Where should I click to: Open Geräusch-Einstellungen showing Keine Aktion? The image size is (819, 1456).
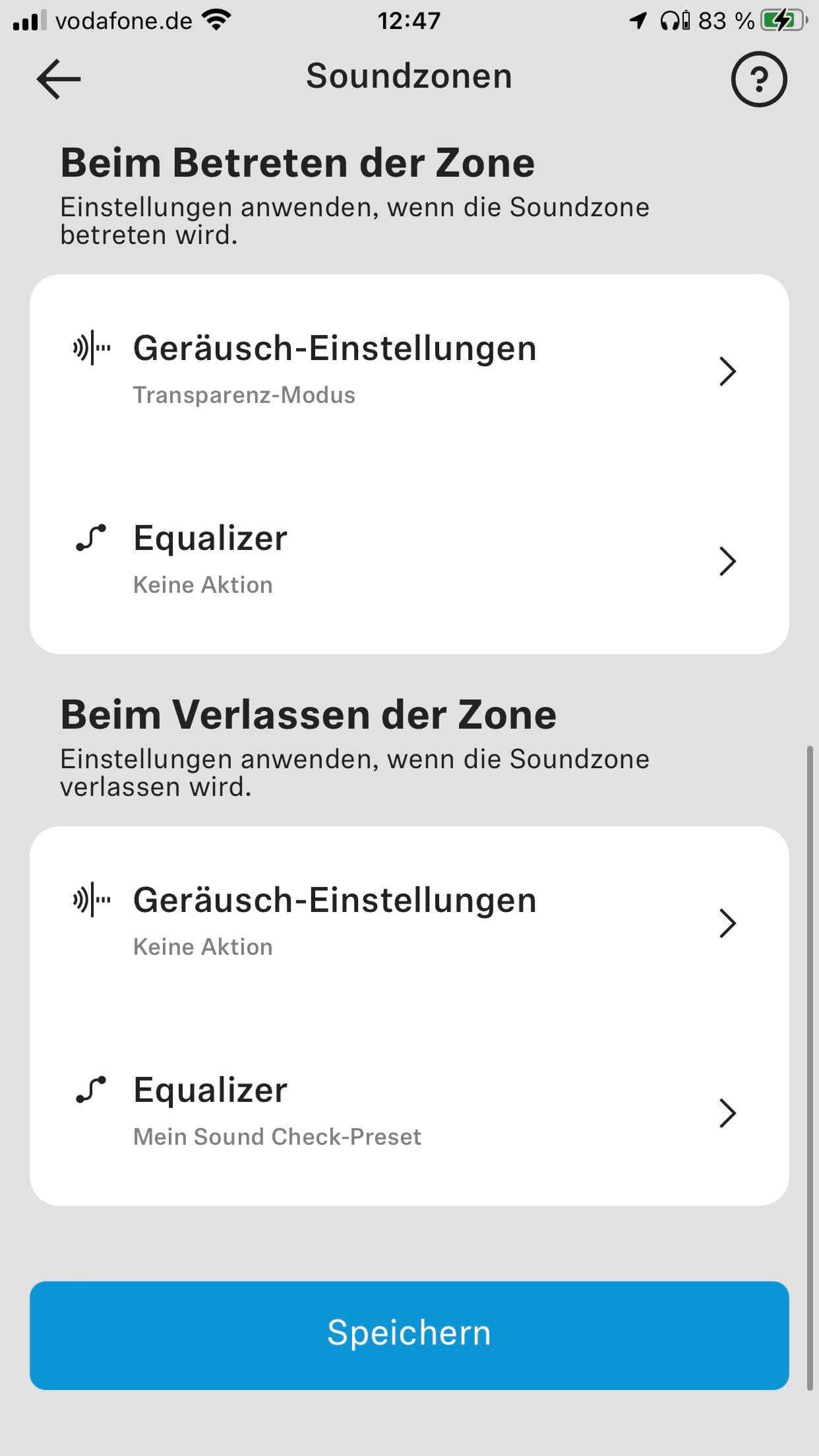point(409,922)
